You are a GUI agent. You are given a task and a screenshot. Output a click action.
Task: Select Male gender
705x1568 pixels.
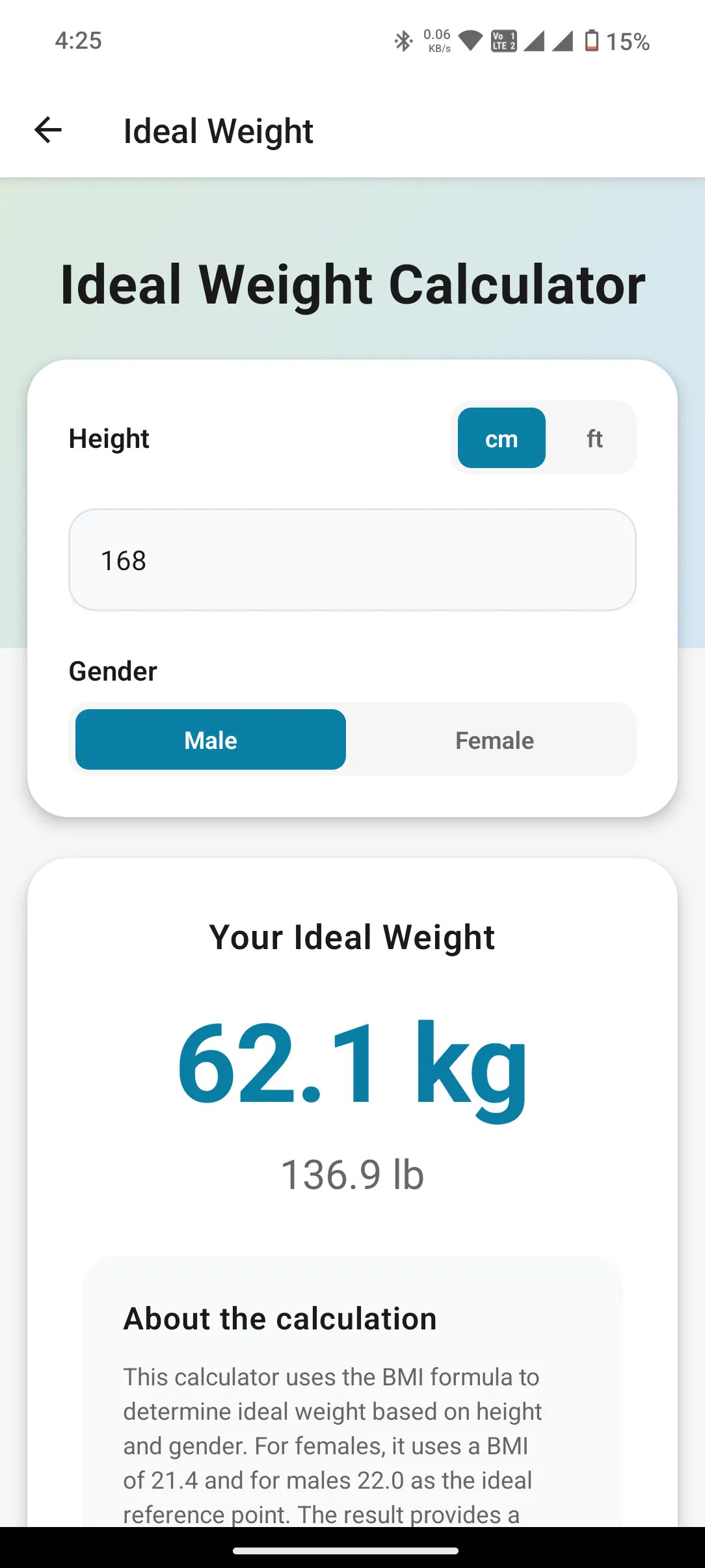[x=211, y=740]
